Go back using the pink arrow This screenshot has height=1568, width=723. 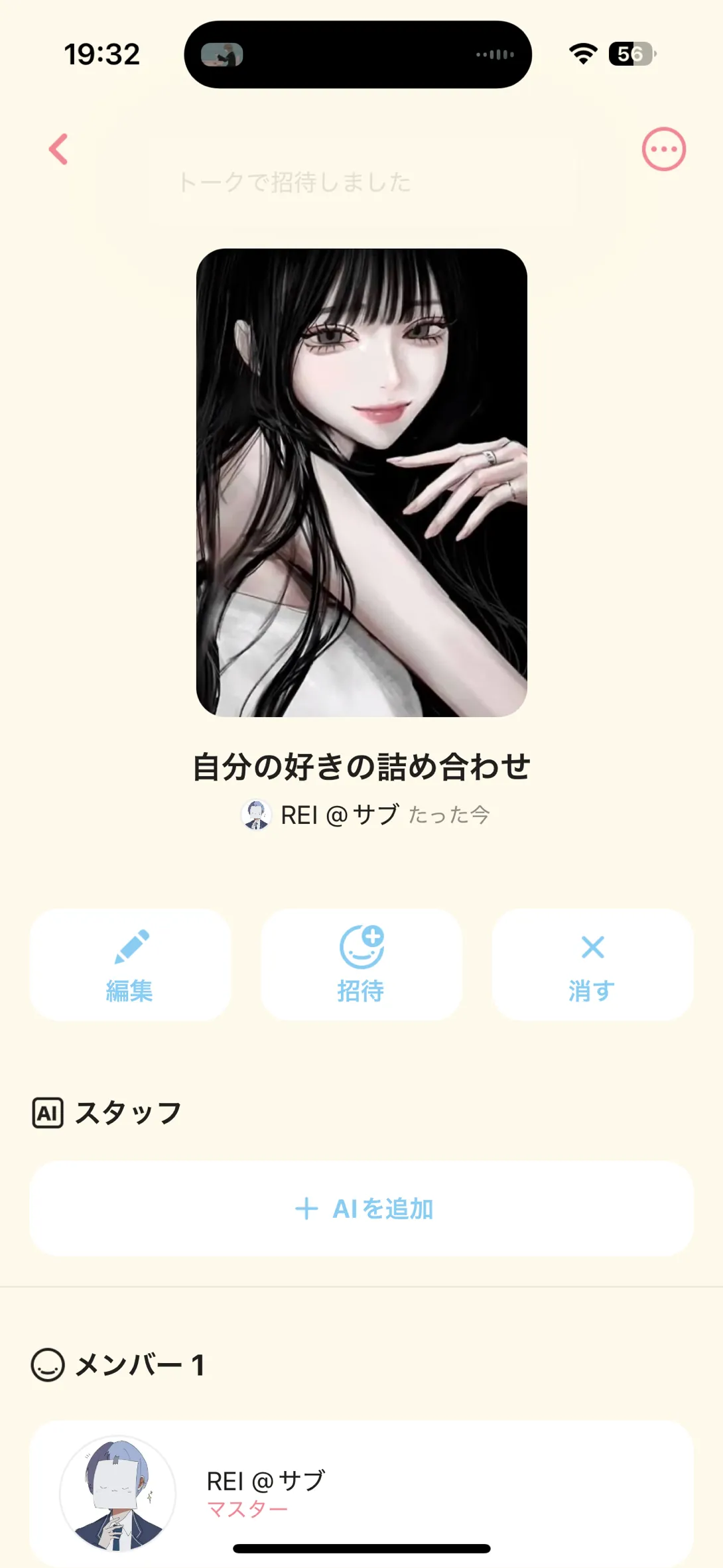point(58,149)
